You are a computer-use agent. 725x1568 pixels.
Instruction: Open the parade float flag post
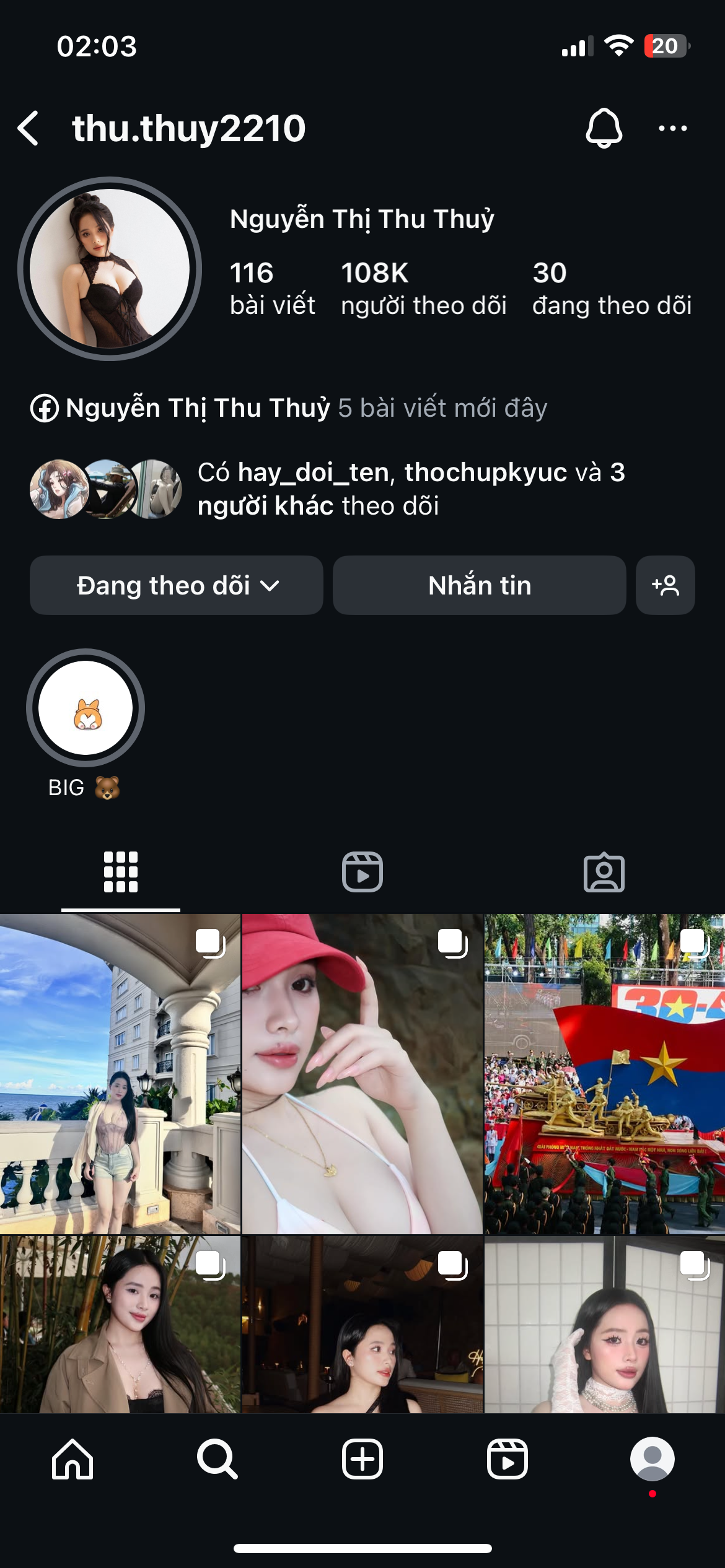click(x=604, y=1073)
